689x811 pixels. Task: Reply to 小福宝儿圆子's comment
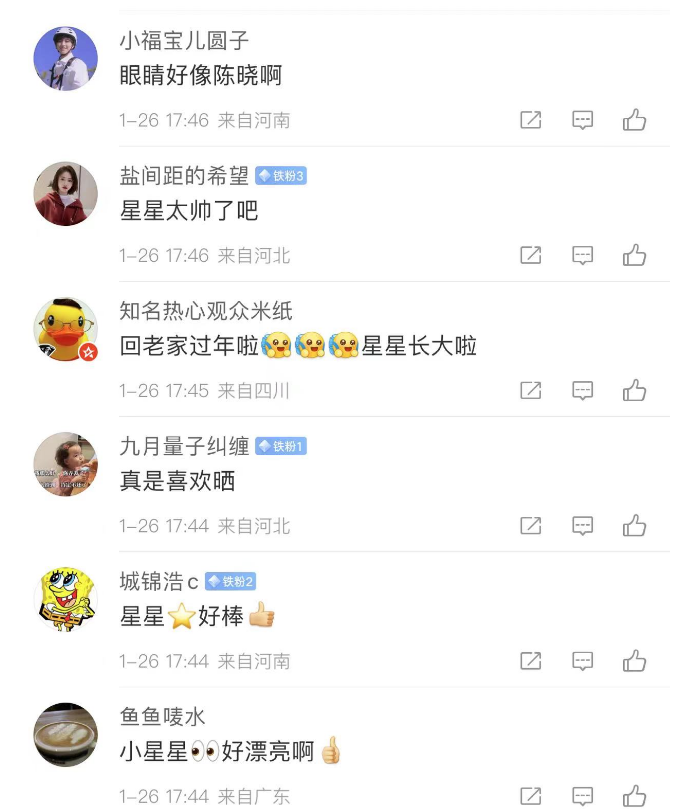coord(583,121)
